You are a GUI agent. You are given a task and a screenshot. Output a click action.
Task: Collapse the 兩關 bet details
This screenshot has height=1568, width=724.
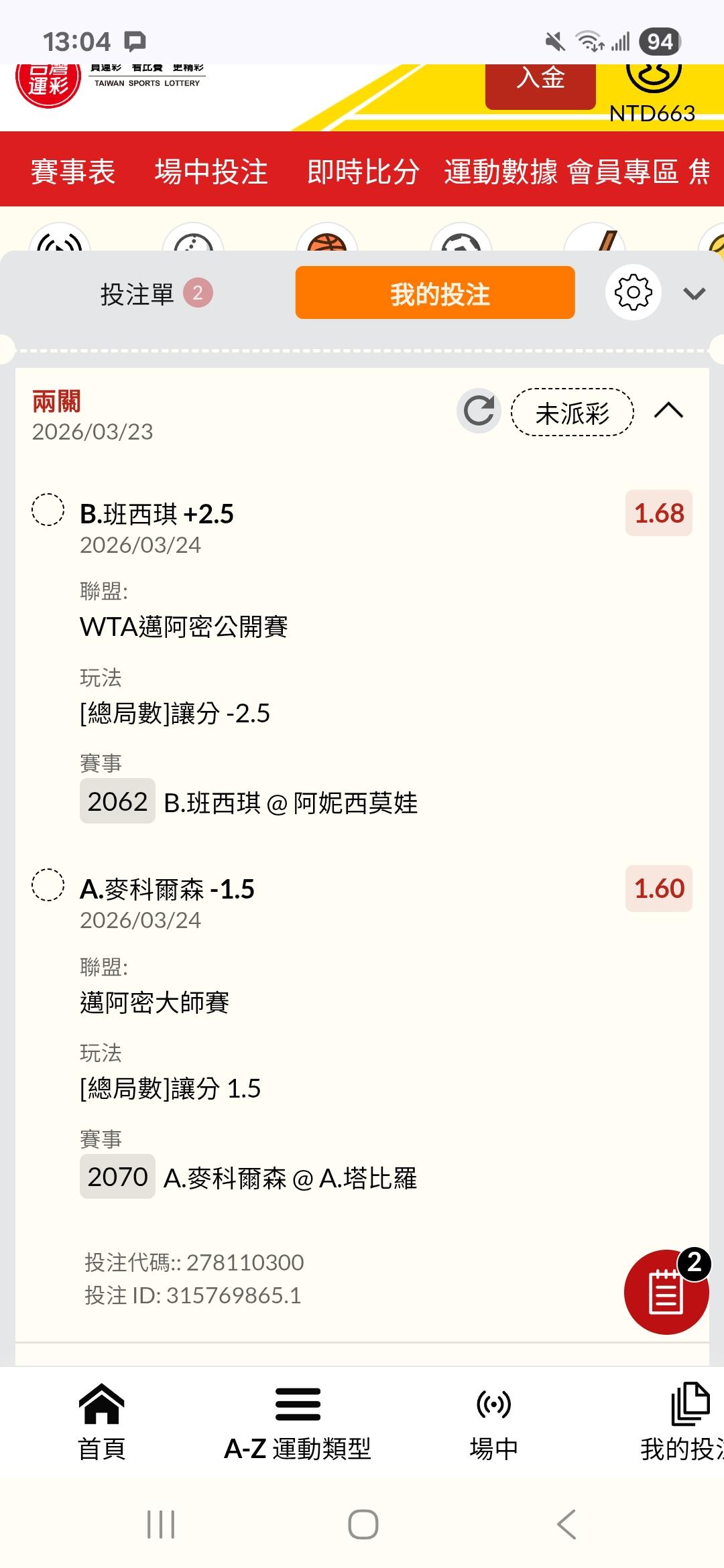668,411
